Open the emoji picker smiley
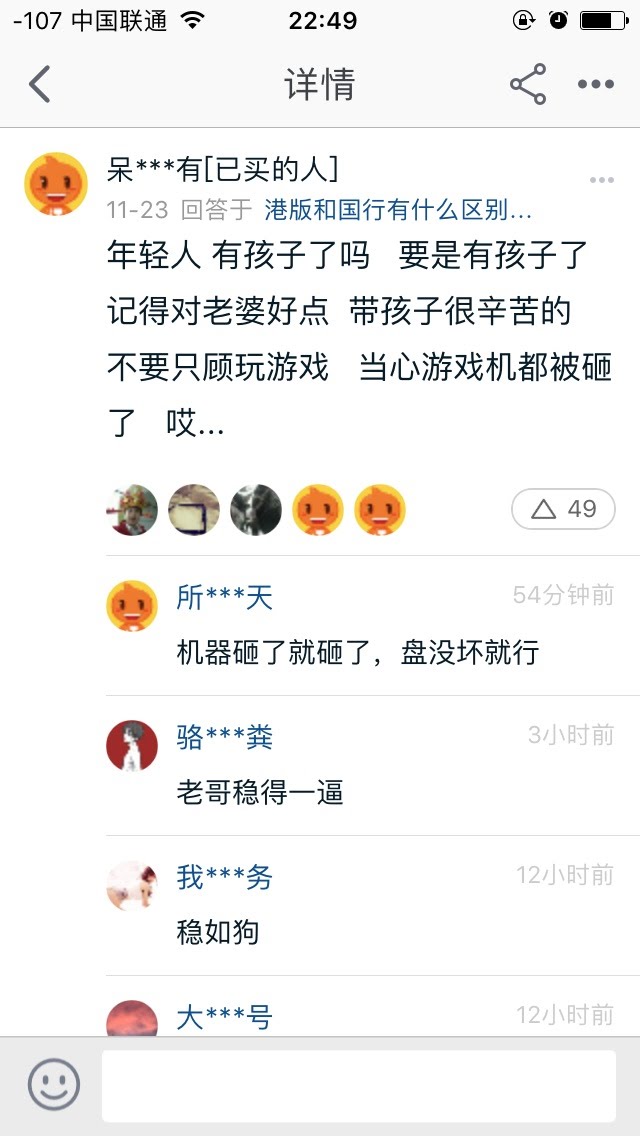This screenshot has height=1136, width=640. [x=53, y=1085]
